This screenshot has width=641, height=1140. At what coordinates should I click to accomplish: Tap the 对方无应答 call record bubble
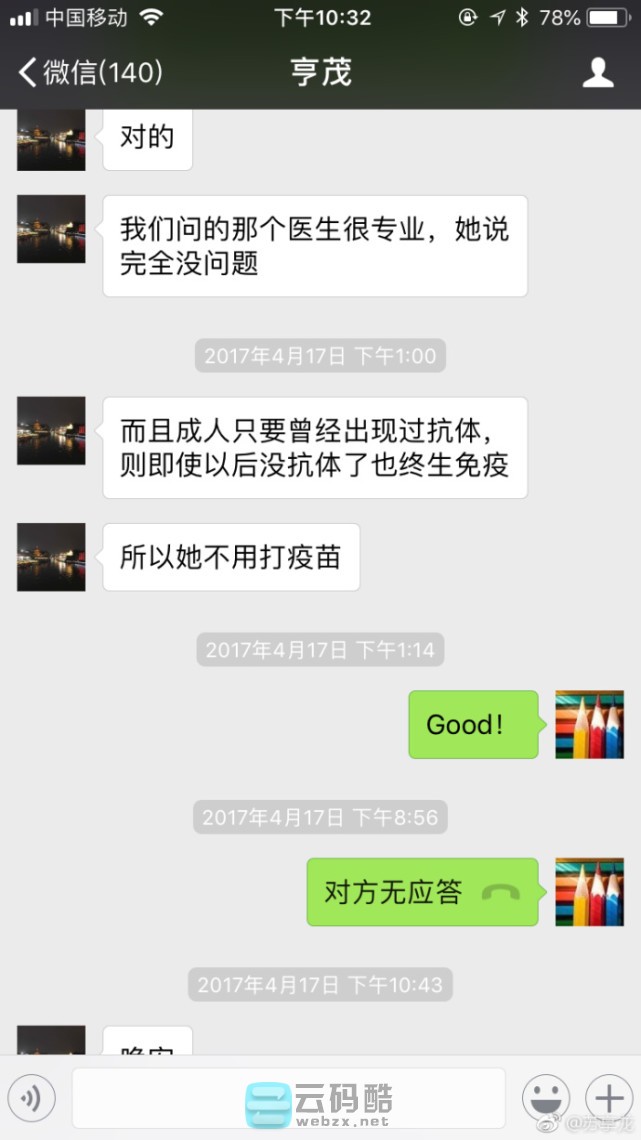pyautogui.click(x=422, y=891)
